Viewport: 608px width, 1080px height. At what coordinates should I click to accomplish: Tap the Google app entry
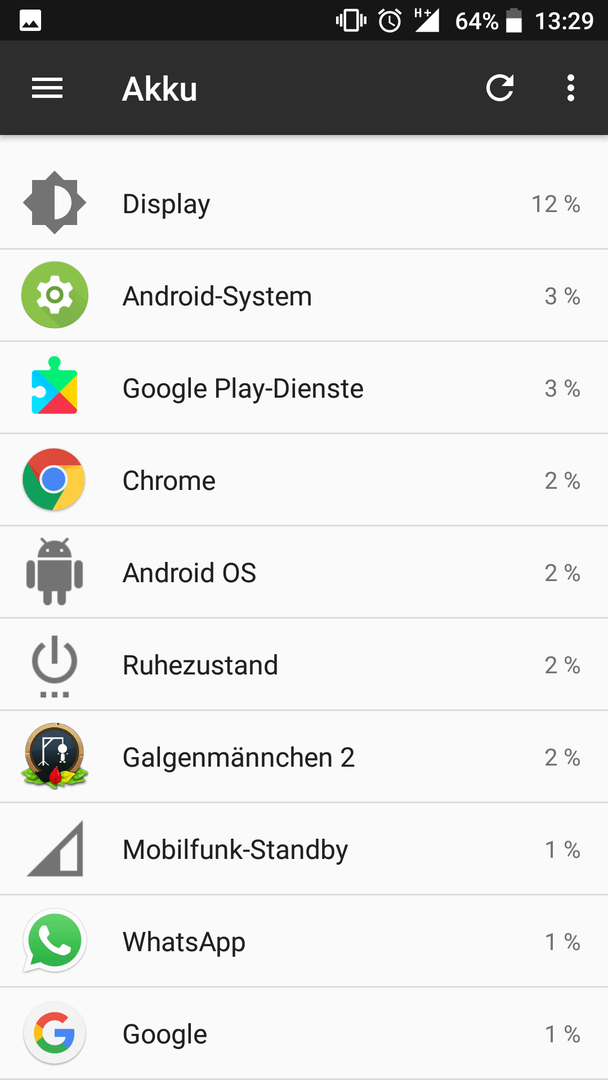point(304,1033)
